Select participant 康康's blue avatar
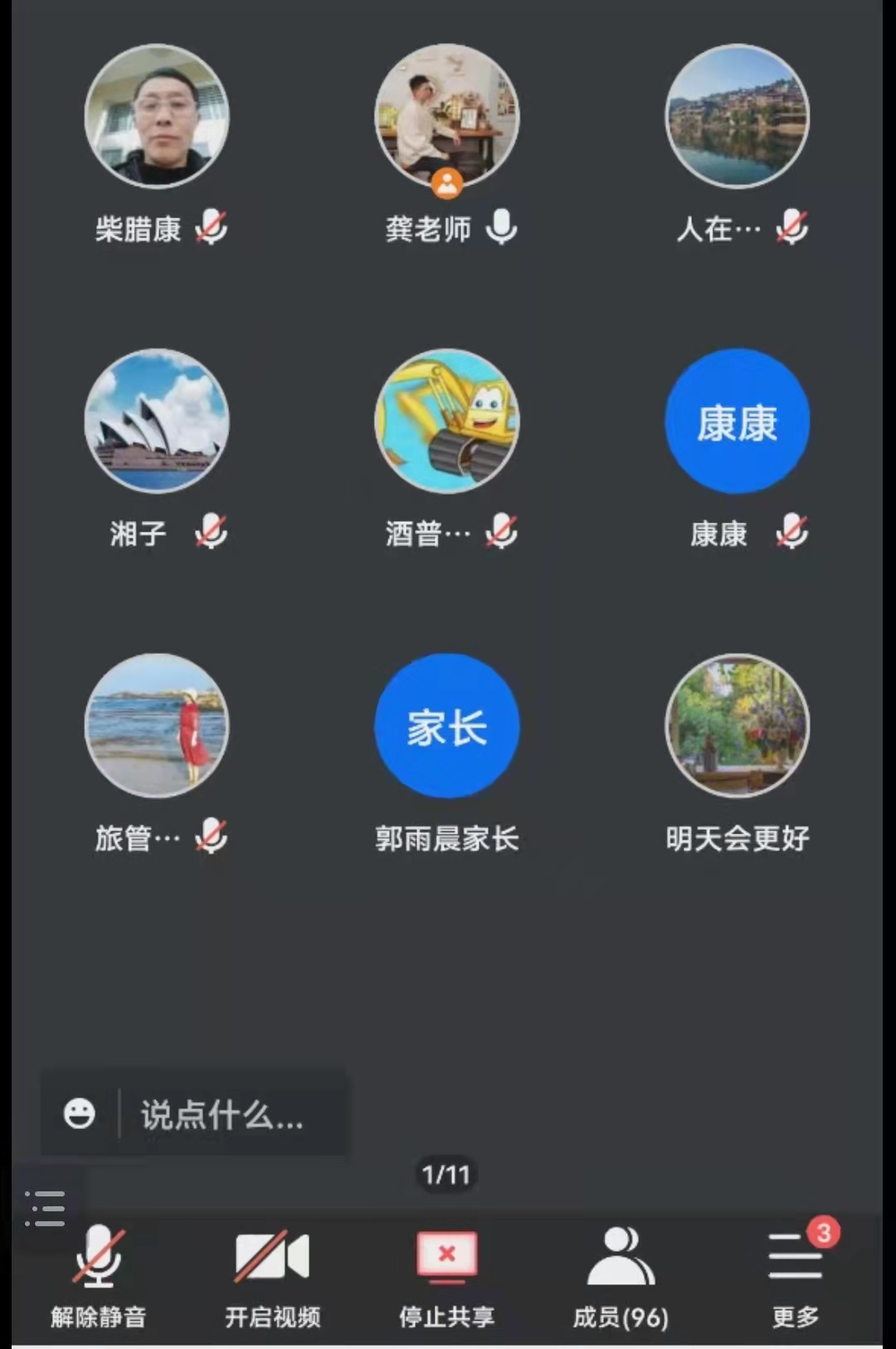 [737, 421]
